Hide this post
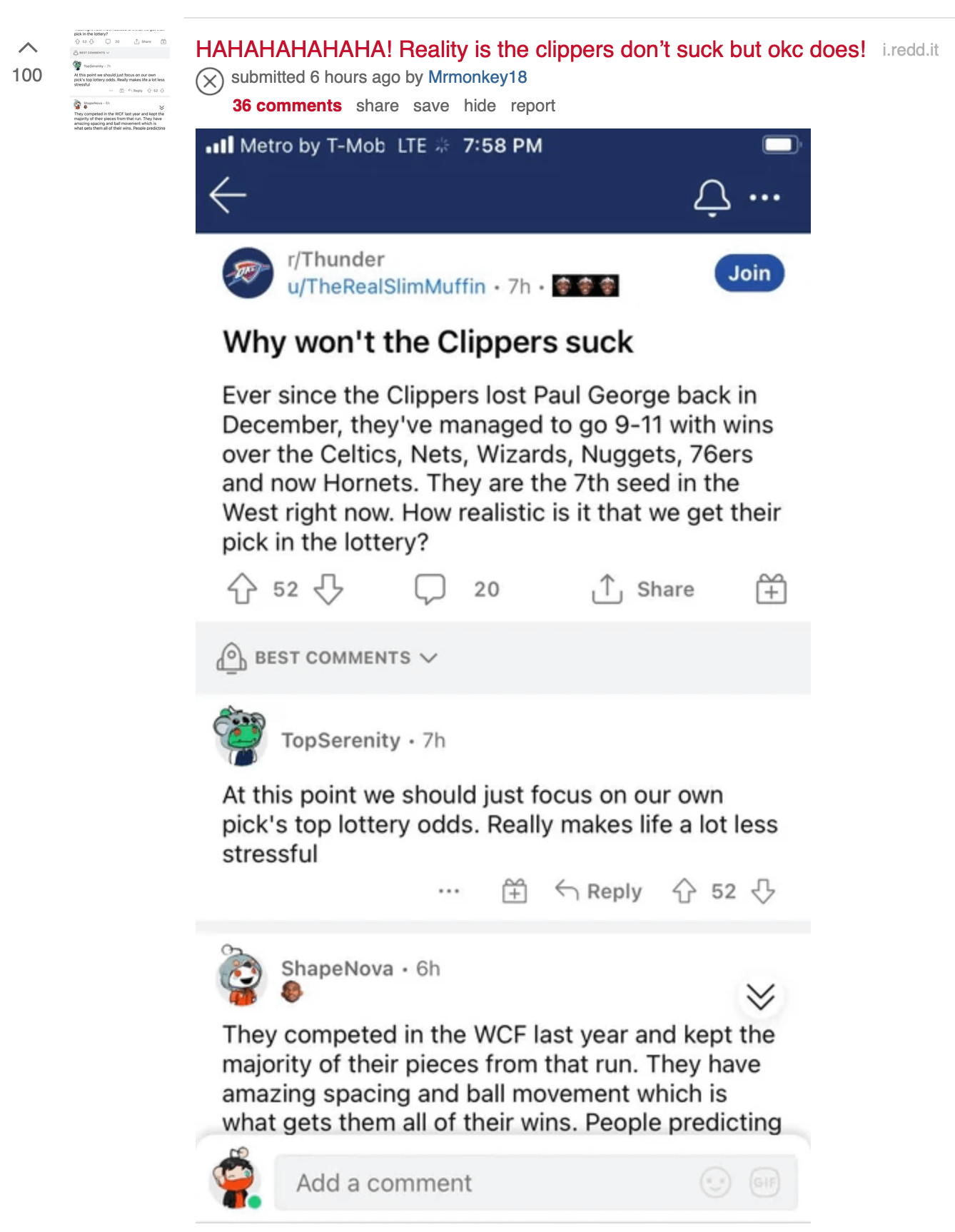The height and width of the screenshot is (1232, 955). [479, 106]
